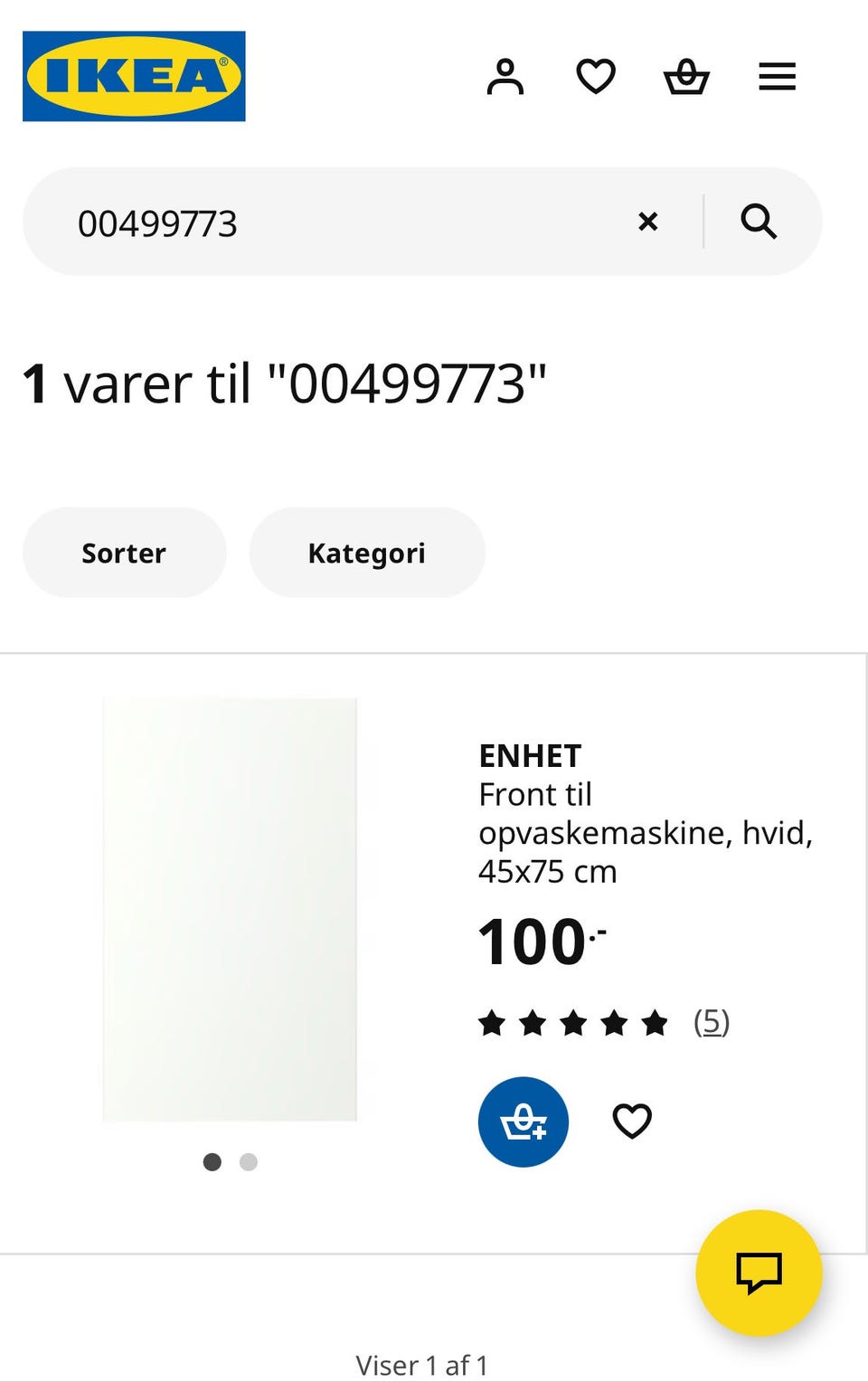
Task: Start a search with the magnifier icon
Action: [x=759, y=221]
